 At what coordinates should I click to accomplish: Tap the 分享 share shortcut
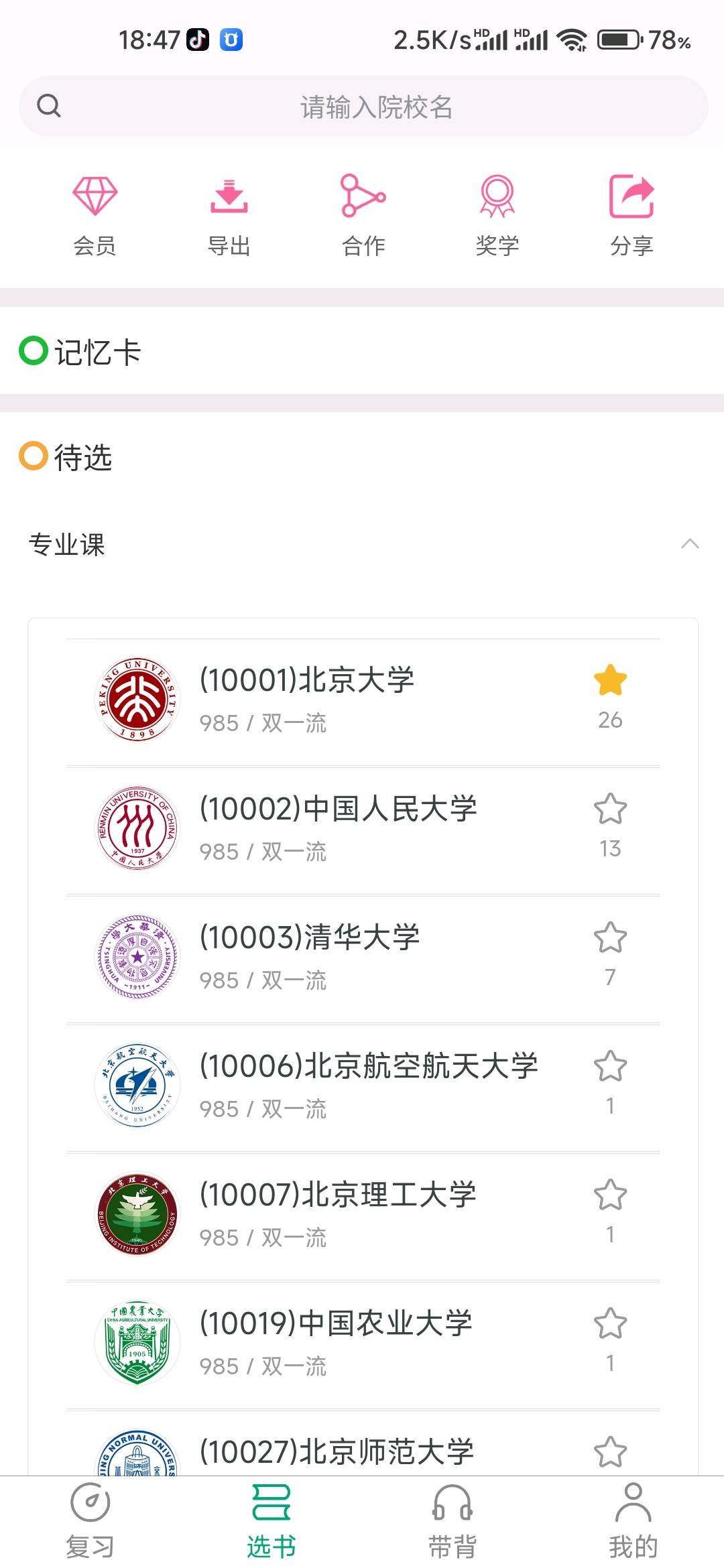[631, 216]
